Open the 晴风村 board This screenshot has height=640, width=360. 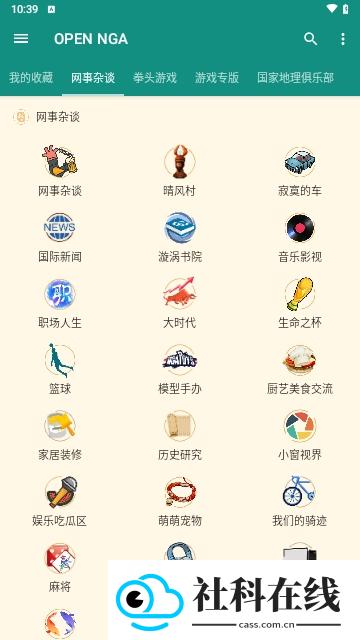tap(180, 171)
